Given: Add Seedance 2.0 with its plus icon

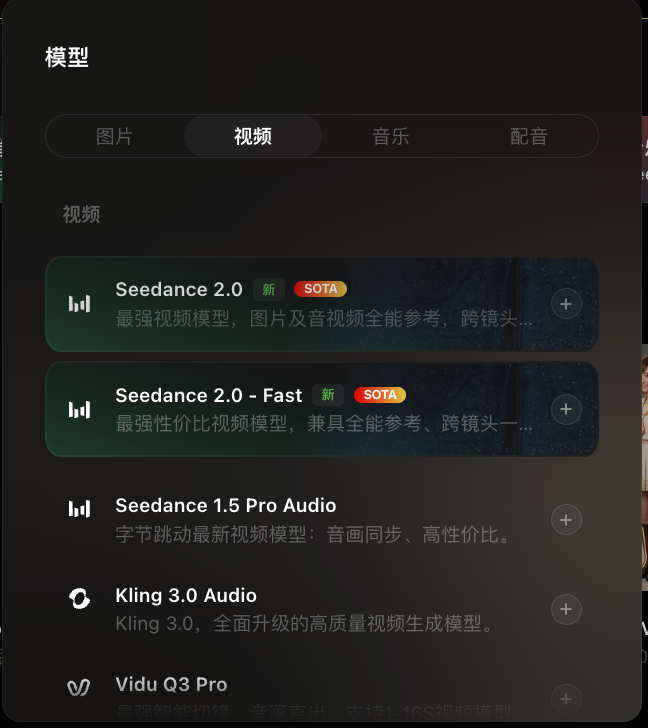Looking at the screenshot, I should click(x=567, y=304).
